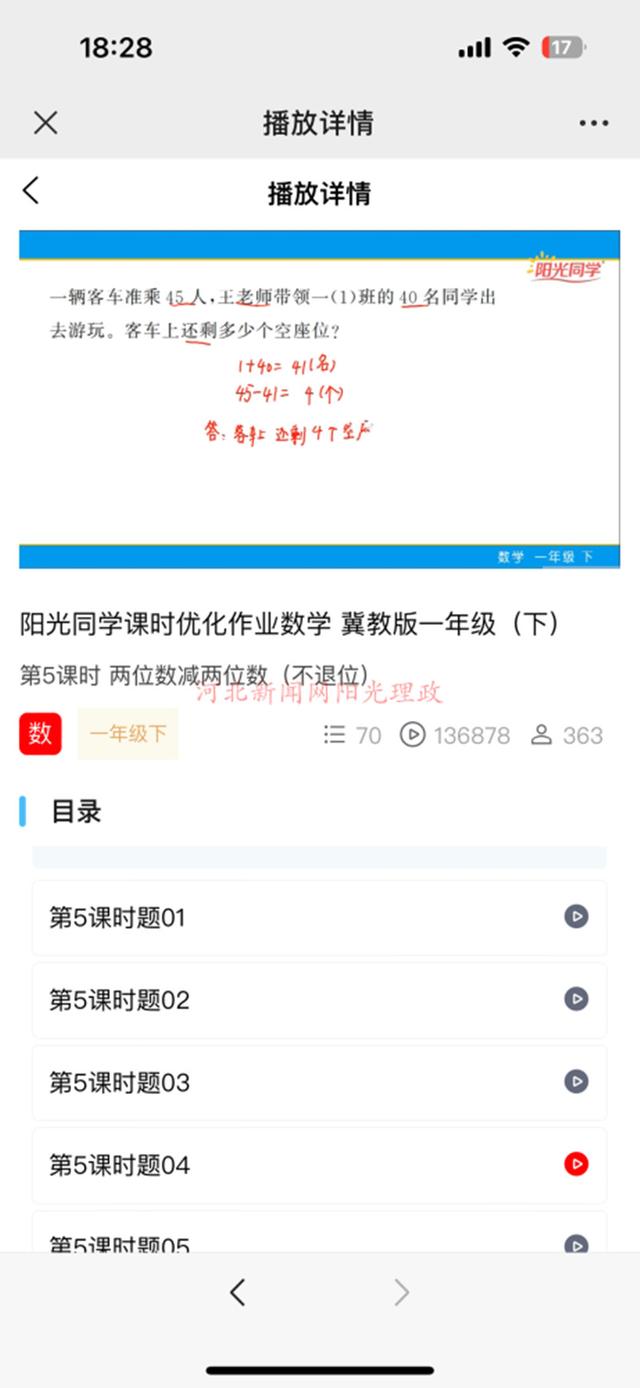Screen dimensions: 640x1388
Task: Open the three-dot overflow menu
Action: tap(594, 123)
